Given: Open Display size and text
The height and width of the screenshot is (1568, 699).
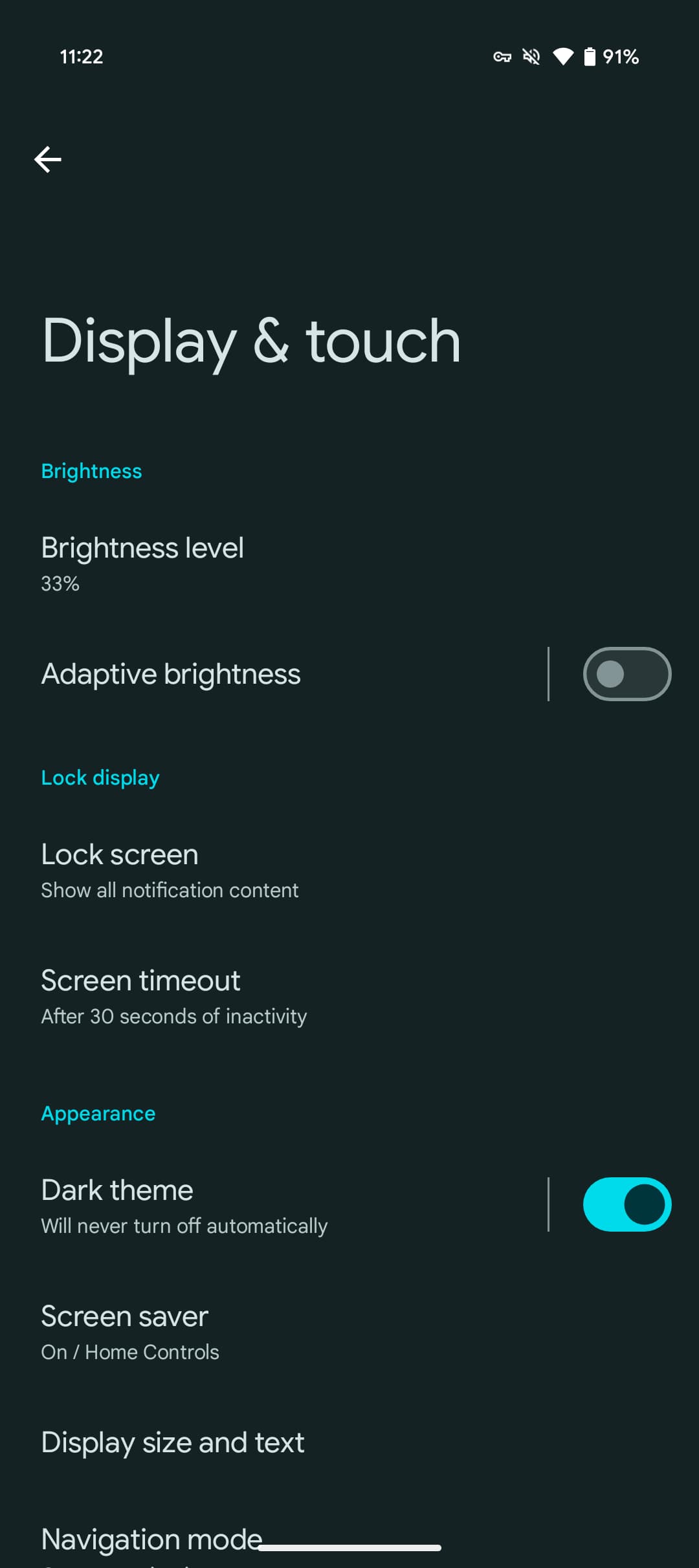Looking at the screenshot, I should (x=172, y=1443).
